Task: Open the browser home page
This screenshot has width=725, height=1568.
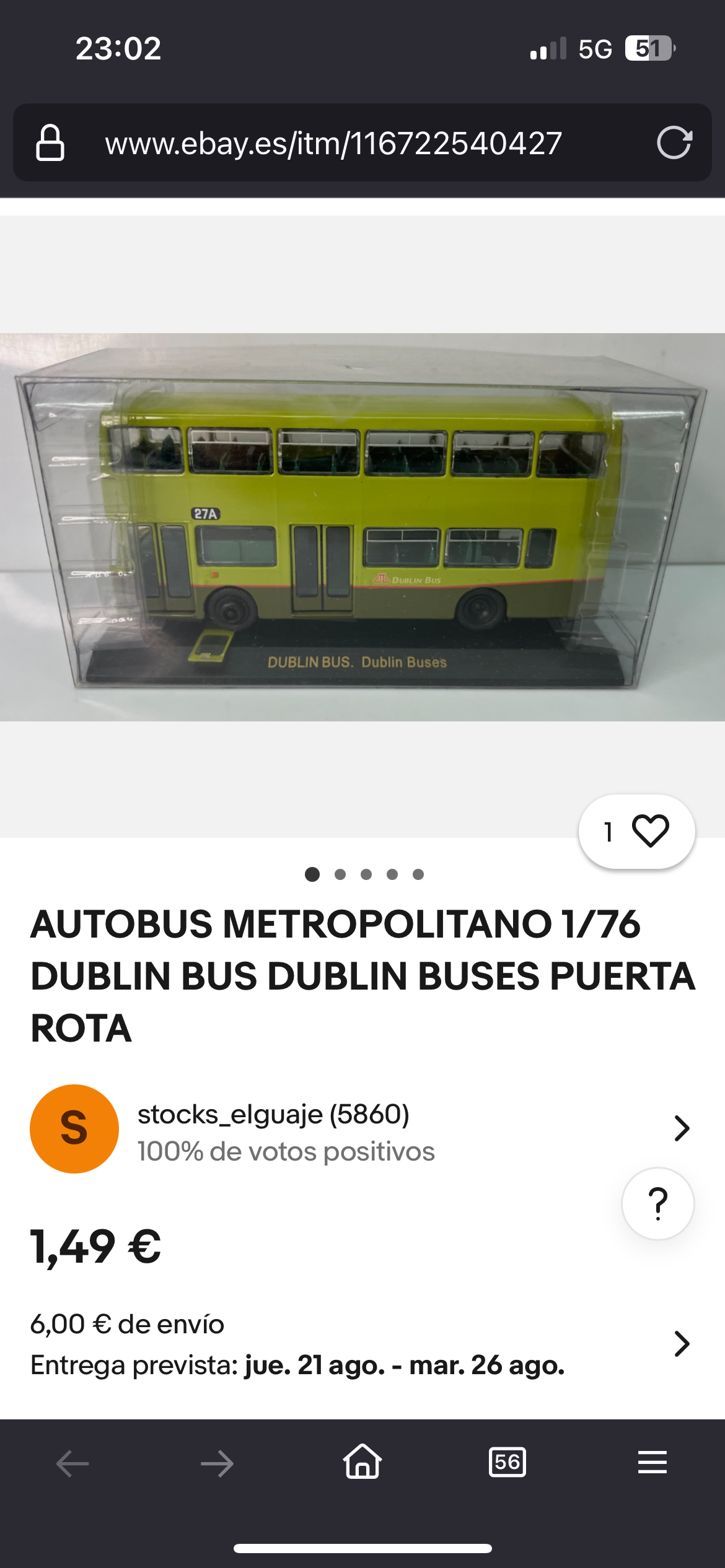Action: click(362, 1461)
